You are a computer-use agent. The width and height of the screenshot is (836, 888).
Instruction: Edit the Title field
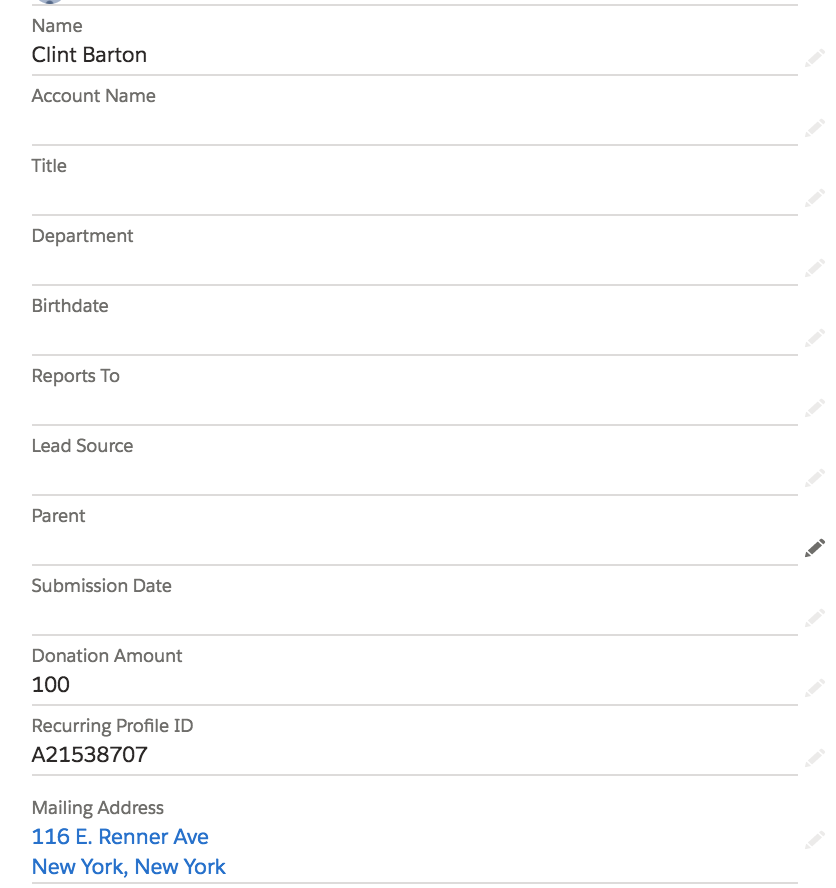pyautogui.click(x=814, y=198)
